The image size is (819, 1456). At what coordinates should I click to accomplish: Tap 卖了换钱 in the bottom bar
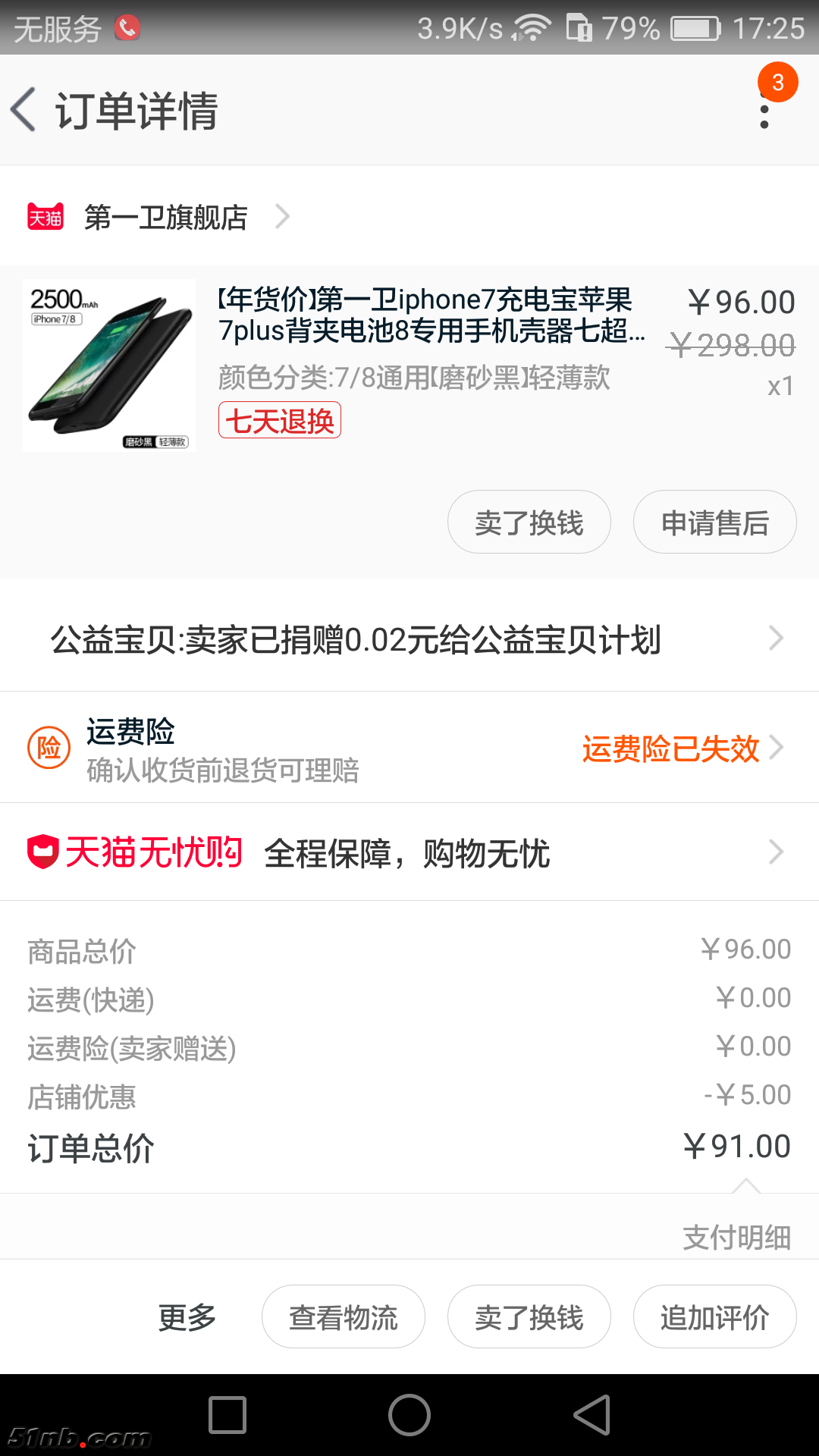click(x=529, y=1317)
